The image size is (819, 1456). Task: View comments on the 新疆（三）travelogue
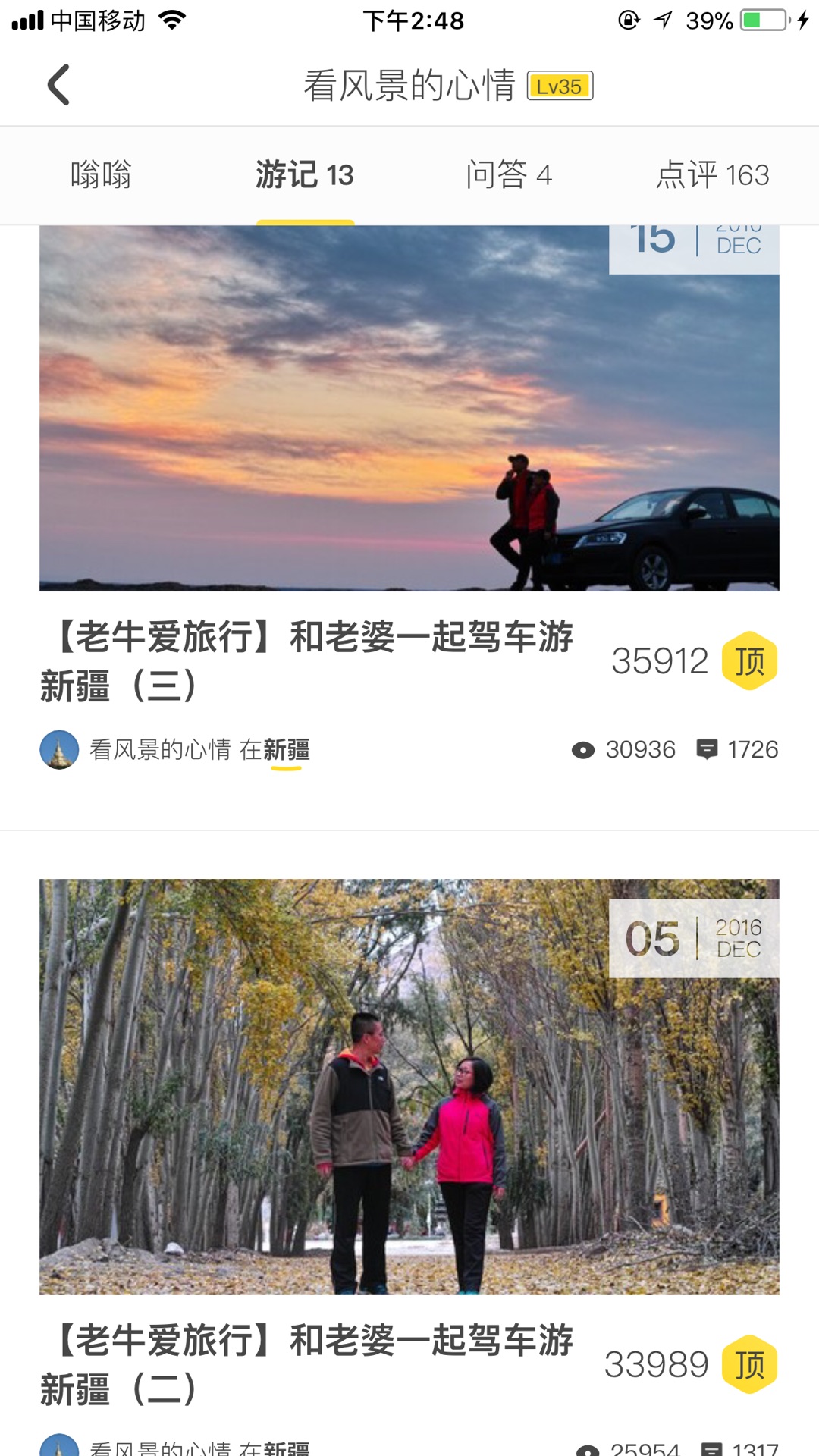tap(737, 750)
